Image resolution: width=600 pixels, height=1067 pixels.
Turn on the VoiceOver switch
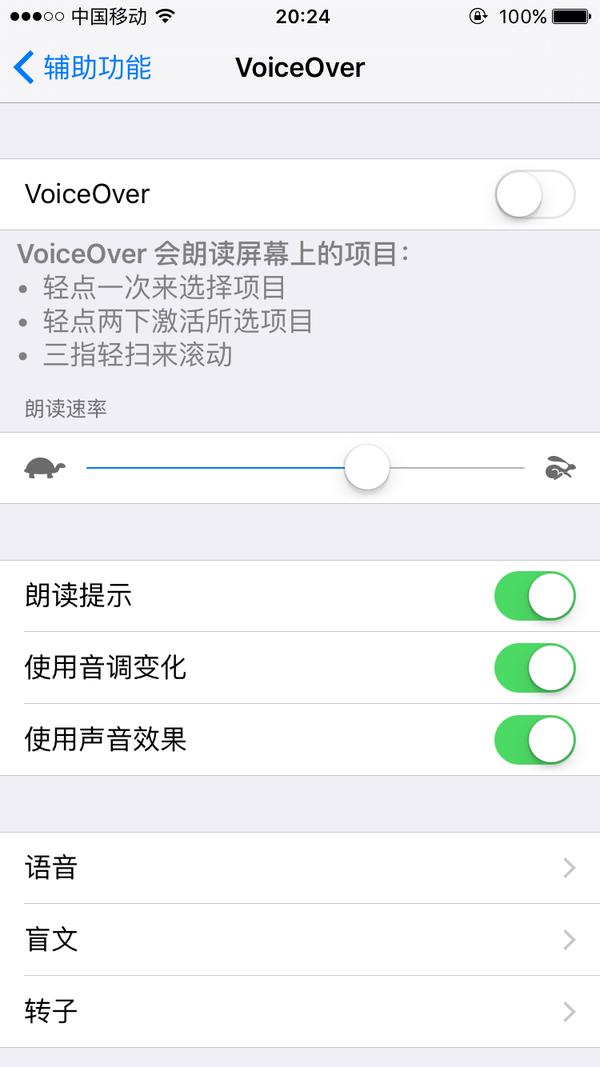click(x=535, y=195)
